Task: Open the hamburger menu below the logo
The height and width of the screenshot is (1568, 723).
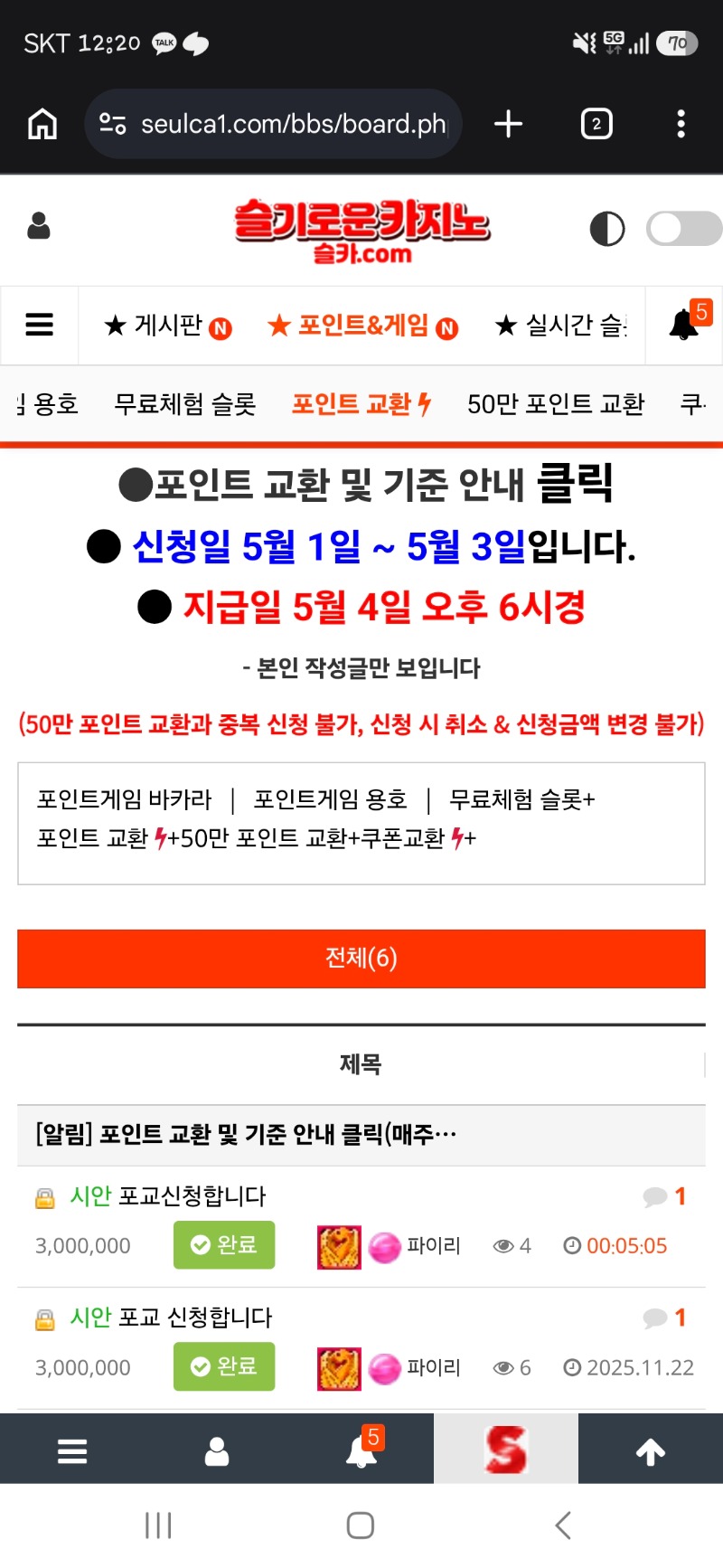Action: 39,325
